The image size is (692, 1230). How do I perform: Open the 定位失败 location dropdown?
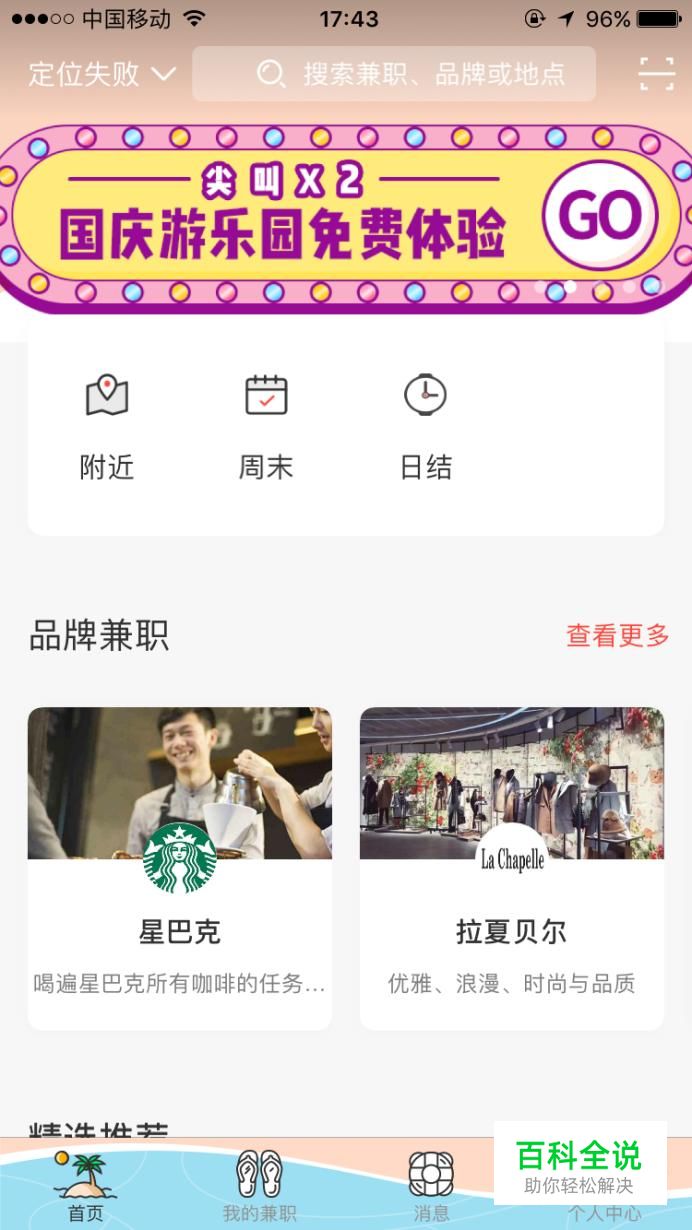pyautogui.click(x=101, y=74)
